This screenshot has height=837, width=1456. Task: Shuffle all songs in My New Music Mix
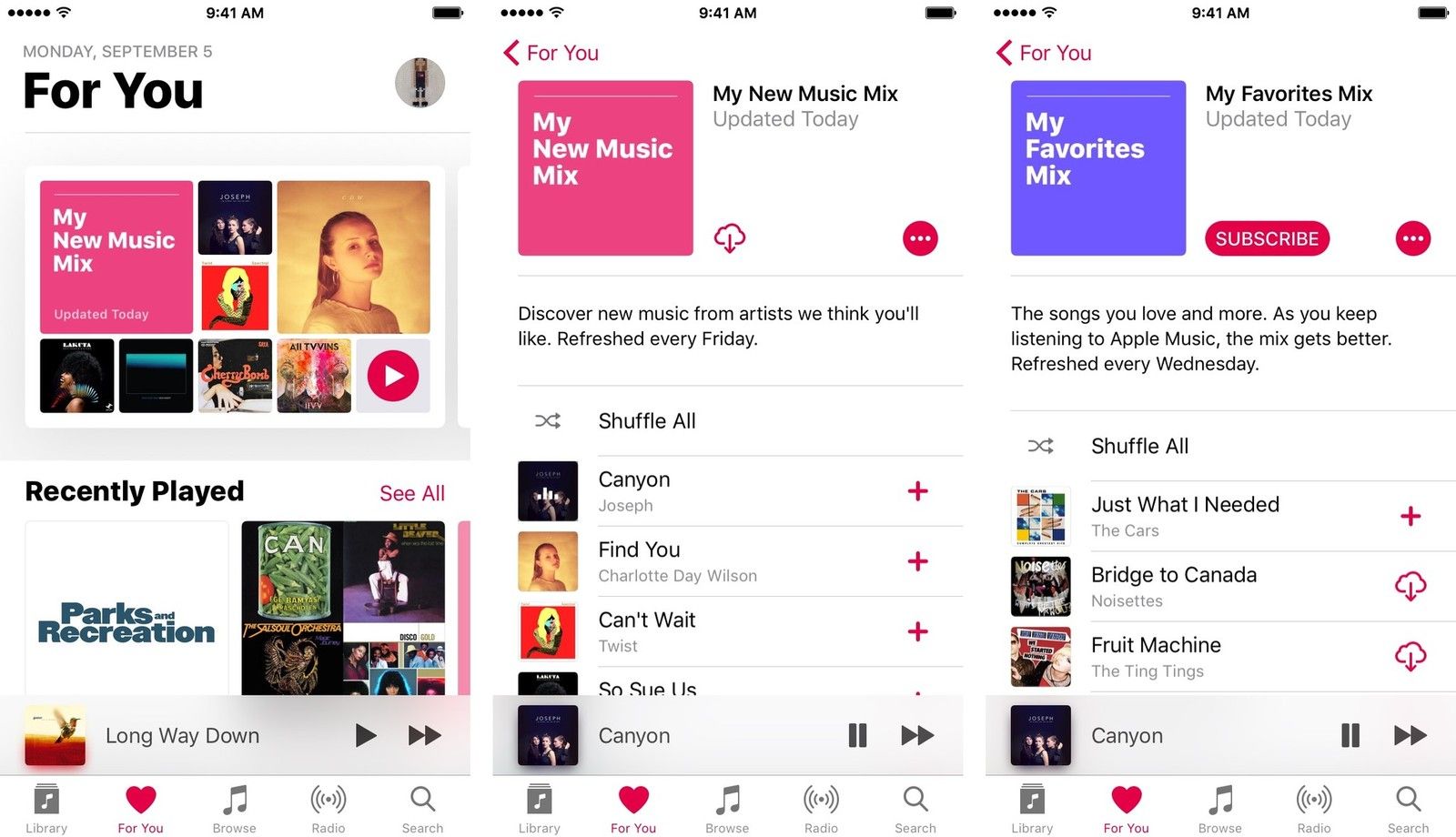click(x=646, y=421)
